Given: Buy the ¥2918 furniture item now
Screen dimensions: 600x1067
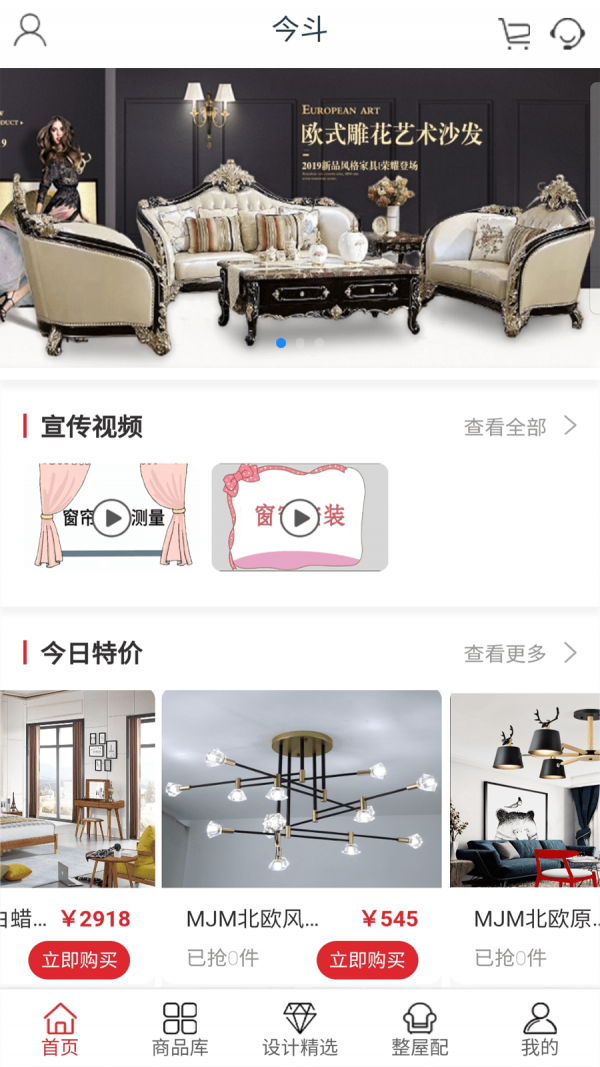Looking at the screenshot, I should click(x=79, y=960).
